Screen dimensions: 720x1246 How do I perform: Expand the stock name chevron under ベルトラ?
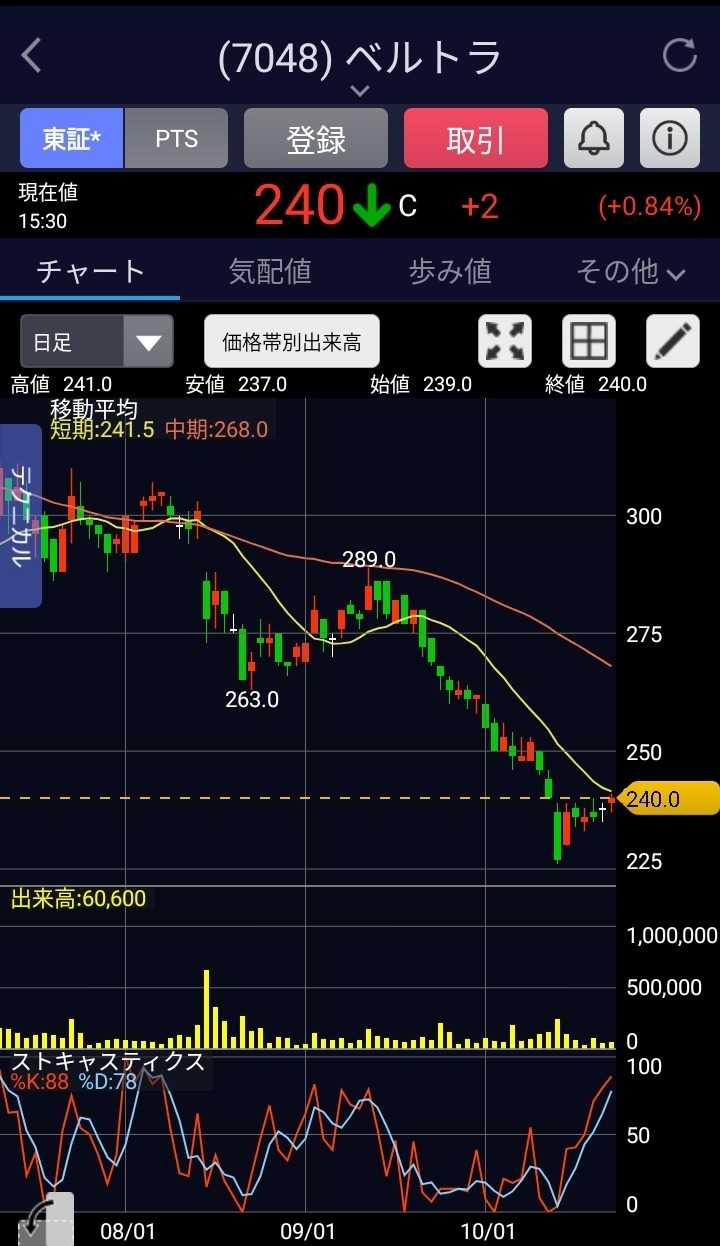tap(360, 90)
